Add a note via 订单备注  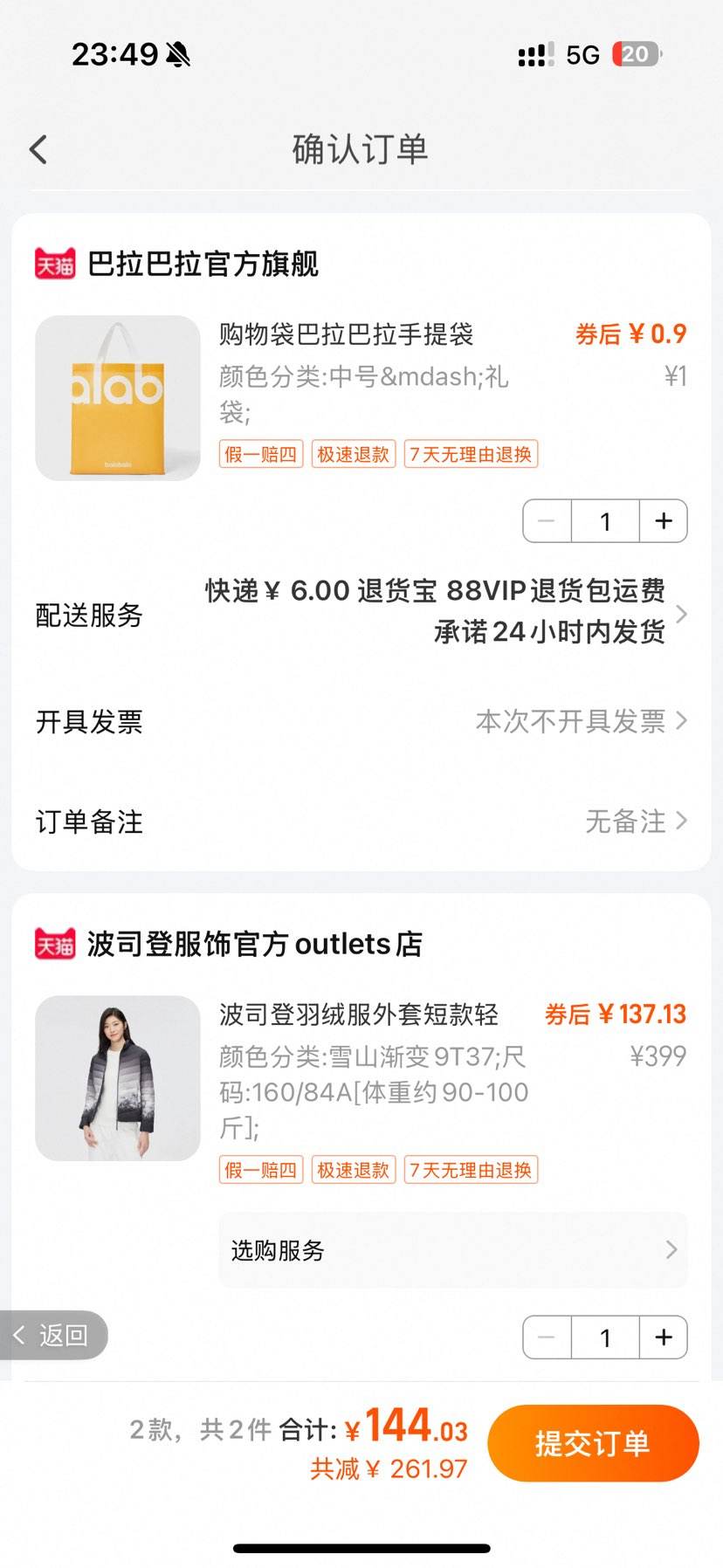[361, 821]
